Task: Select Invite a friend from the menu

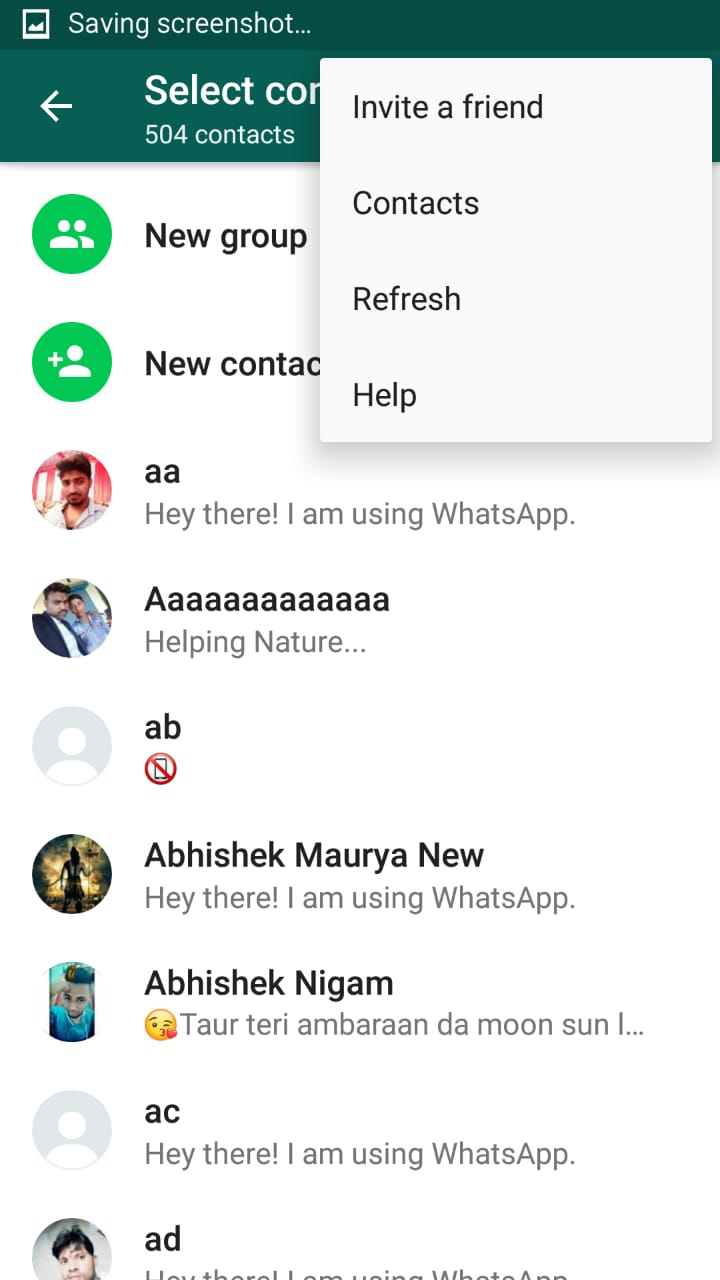Action: [x=447, y=107]
